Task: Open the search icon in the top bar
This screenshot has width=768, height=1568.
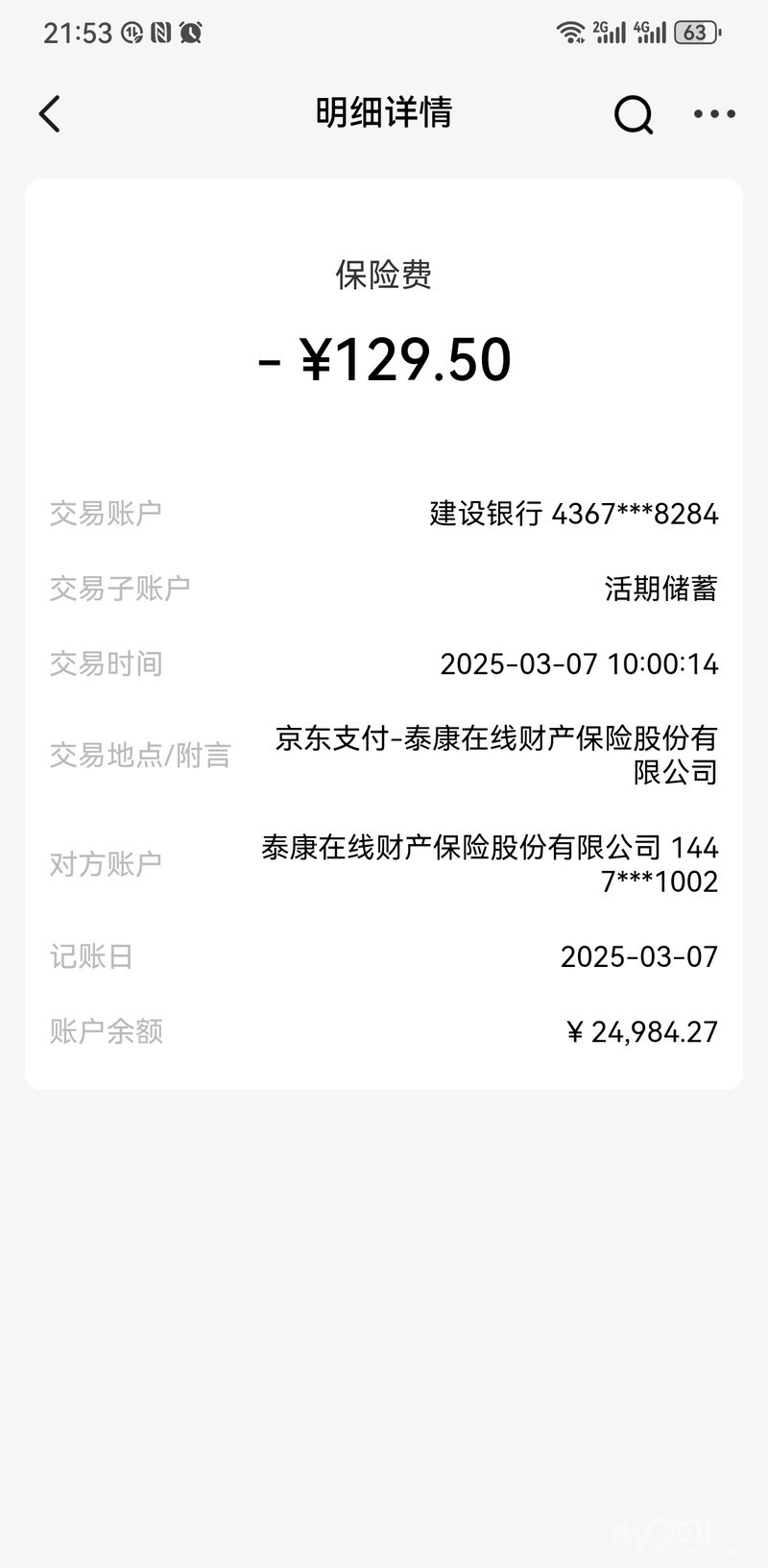Action: pyautogui.click(x=633, y=115)
